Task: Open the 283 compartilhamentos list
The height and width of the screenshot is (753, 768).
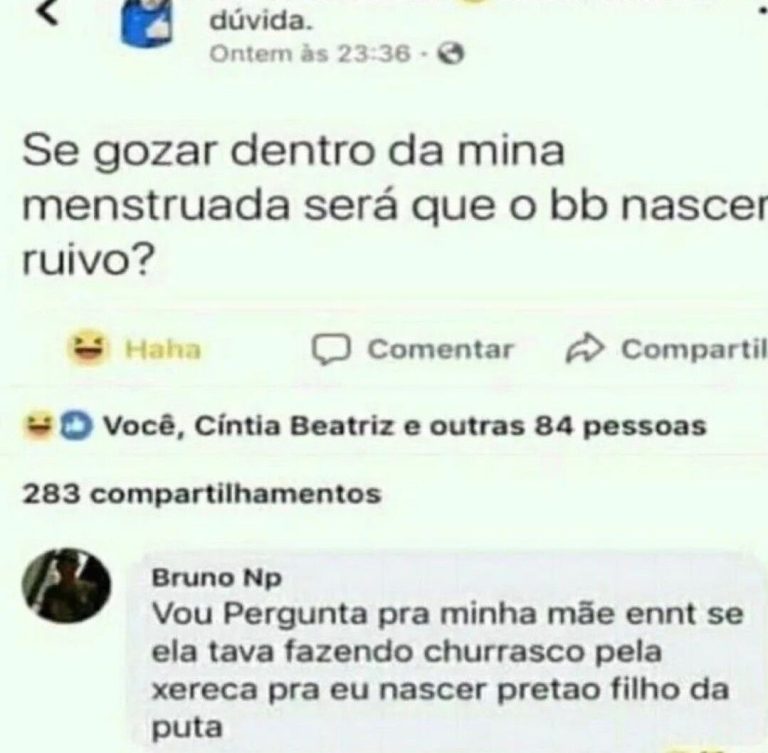Action: [200, 493]
